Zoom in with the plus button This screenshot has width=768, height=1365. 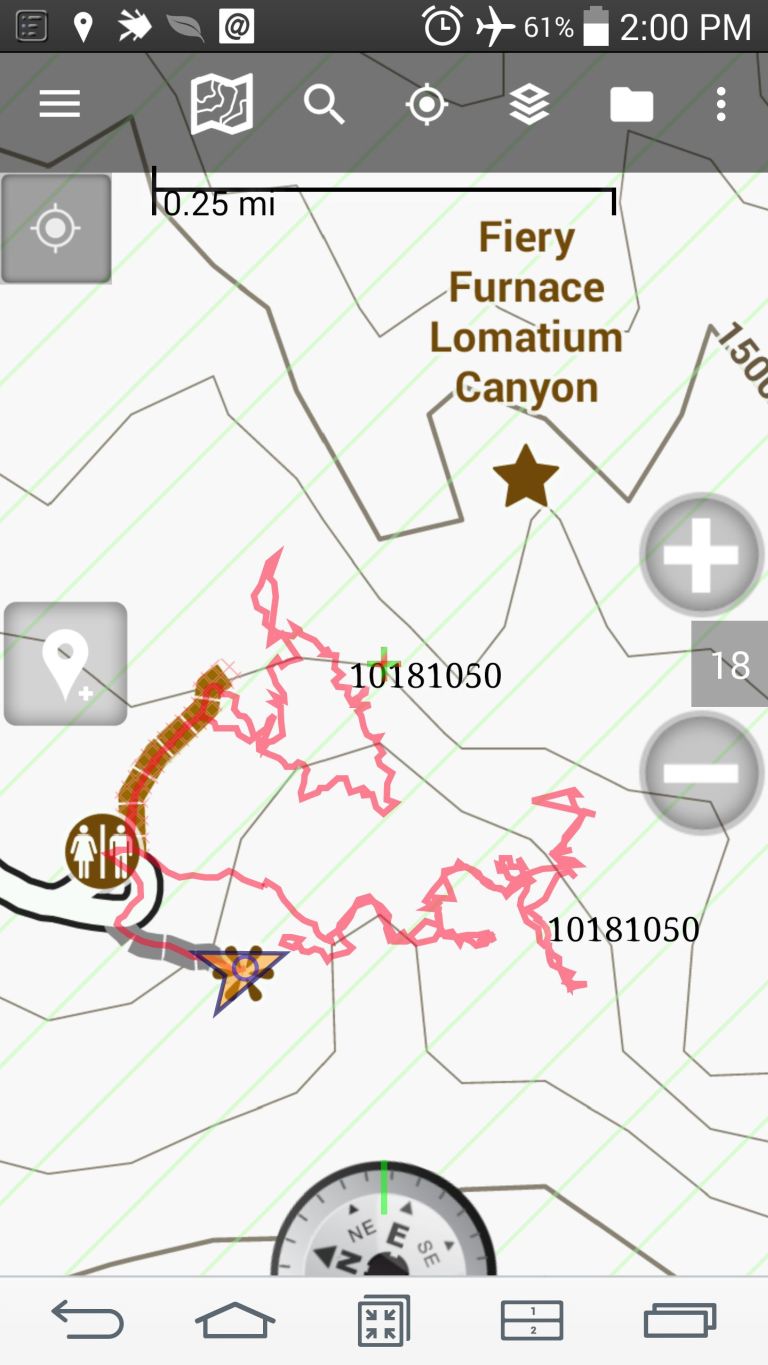point(701,555)
